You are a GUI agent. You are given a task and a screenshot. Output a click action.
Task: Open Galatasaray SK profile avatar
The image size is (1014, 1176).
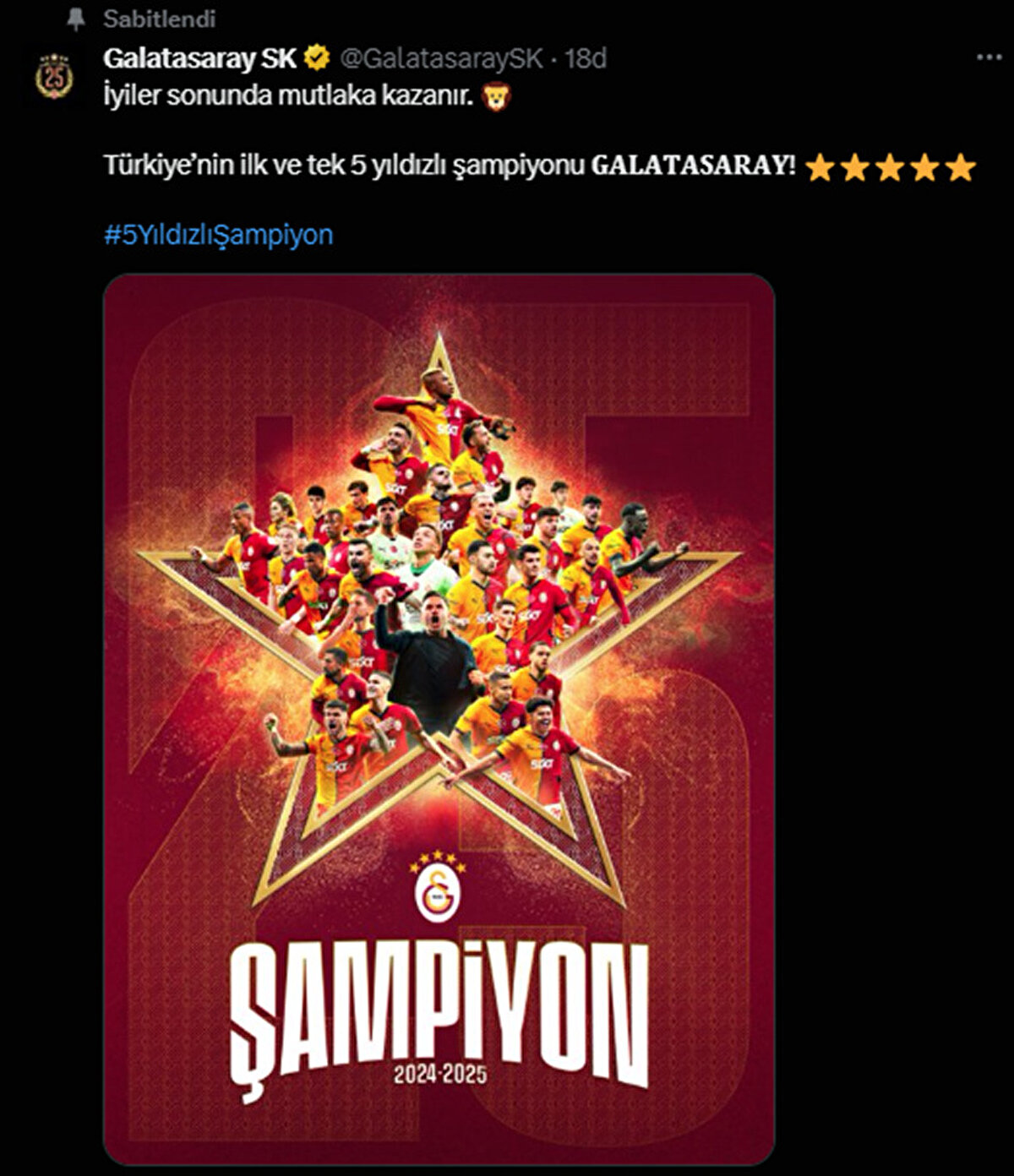coord(54,77)
